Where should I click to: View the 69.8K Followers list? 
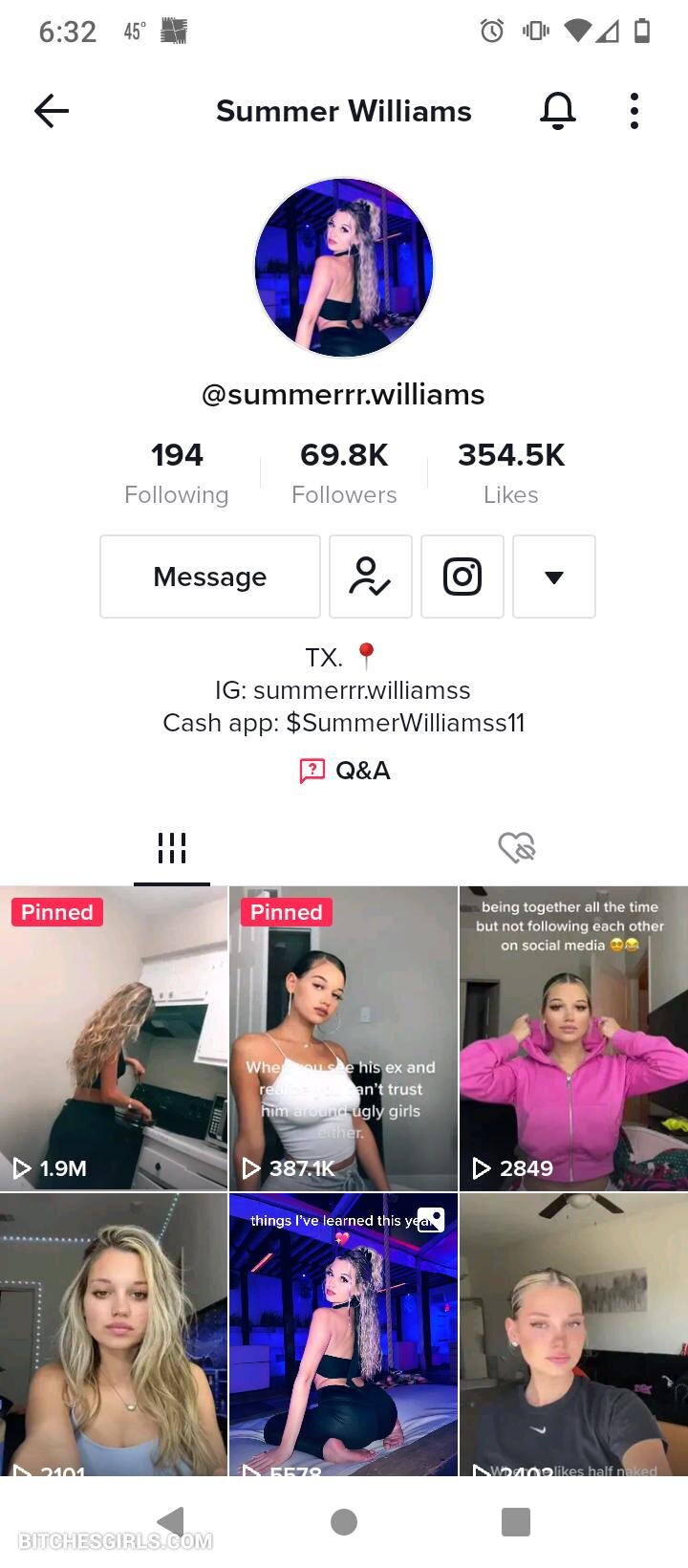click(344, 472)
